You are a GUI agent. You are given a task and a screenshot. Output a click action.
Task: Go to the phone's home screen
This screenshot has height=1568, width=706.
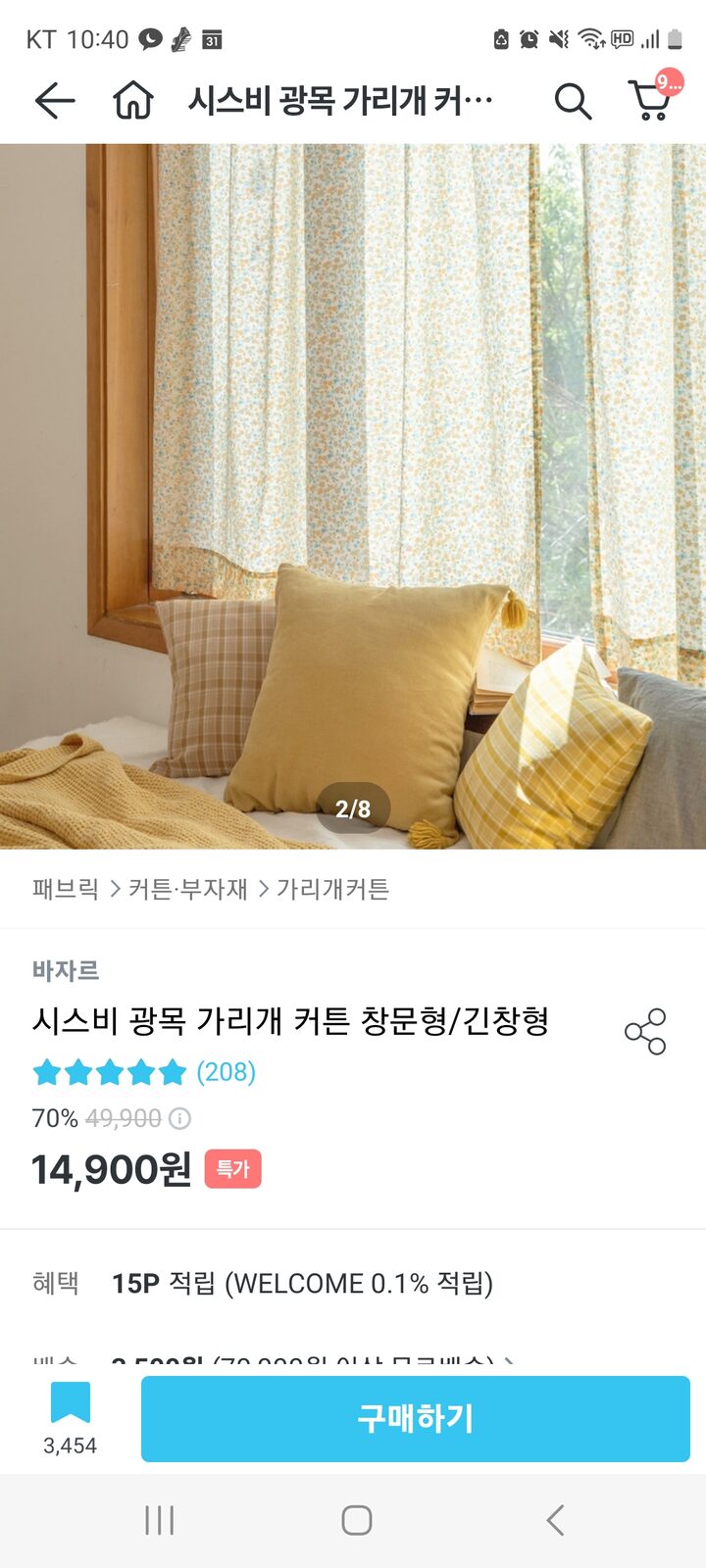356,1520
